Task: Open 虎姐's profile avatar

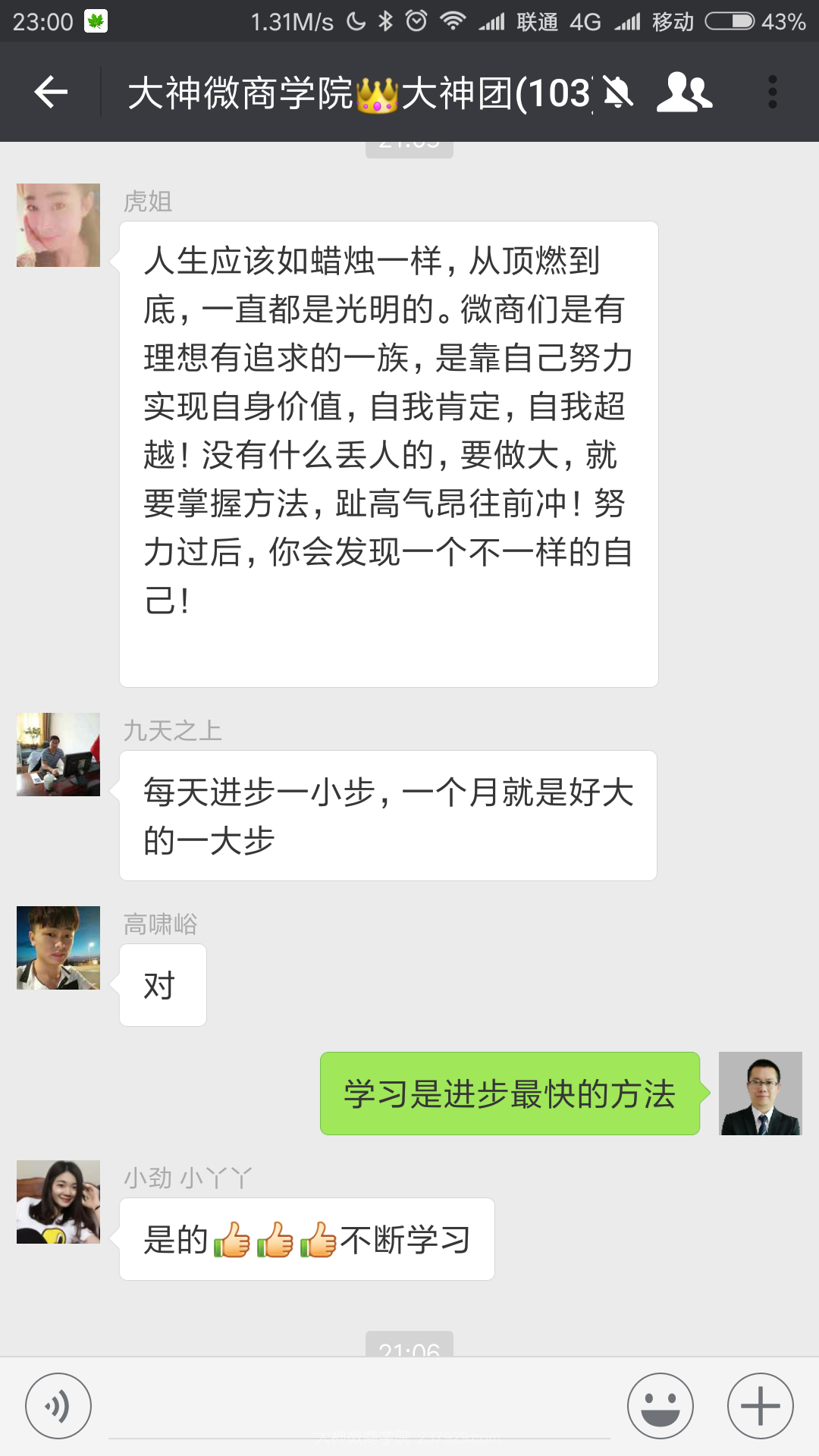Action: coord(58,225)
